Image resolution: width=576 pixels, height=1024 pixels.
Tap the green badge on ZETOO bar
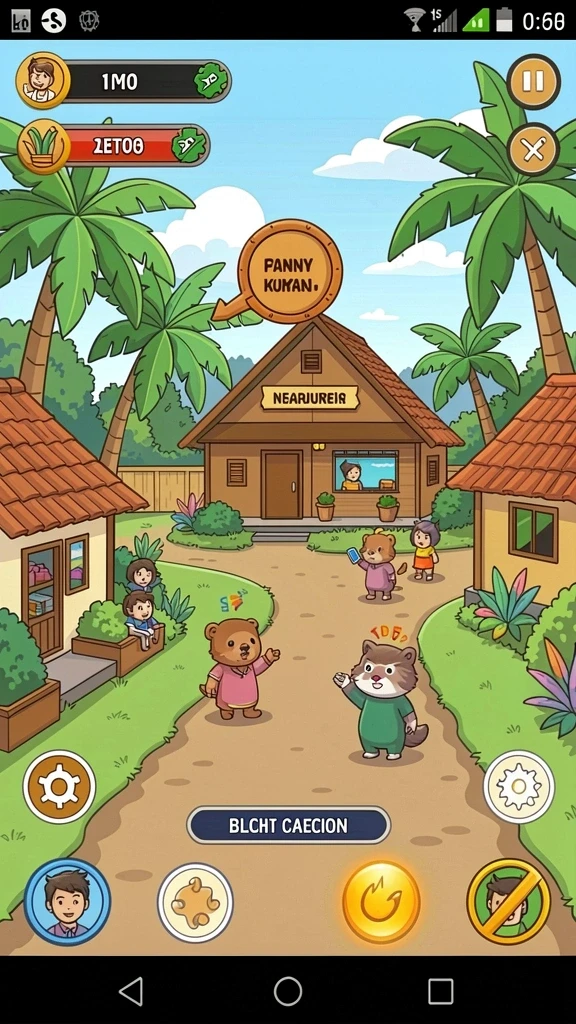click(x=189, y=146)
